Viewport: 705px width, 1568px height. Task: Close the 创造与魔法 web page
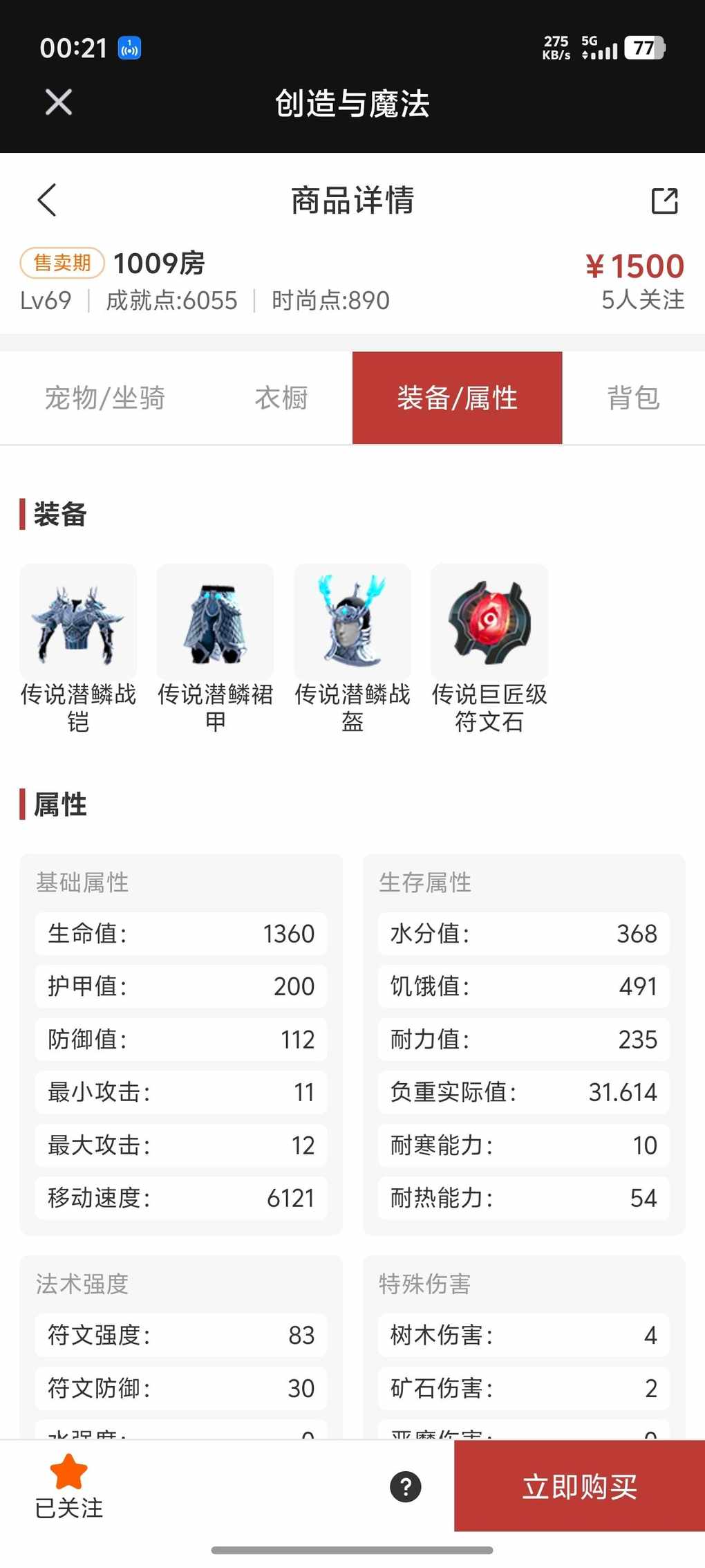[59, 102]
